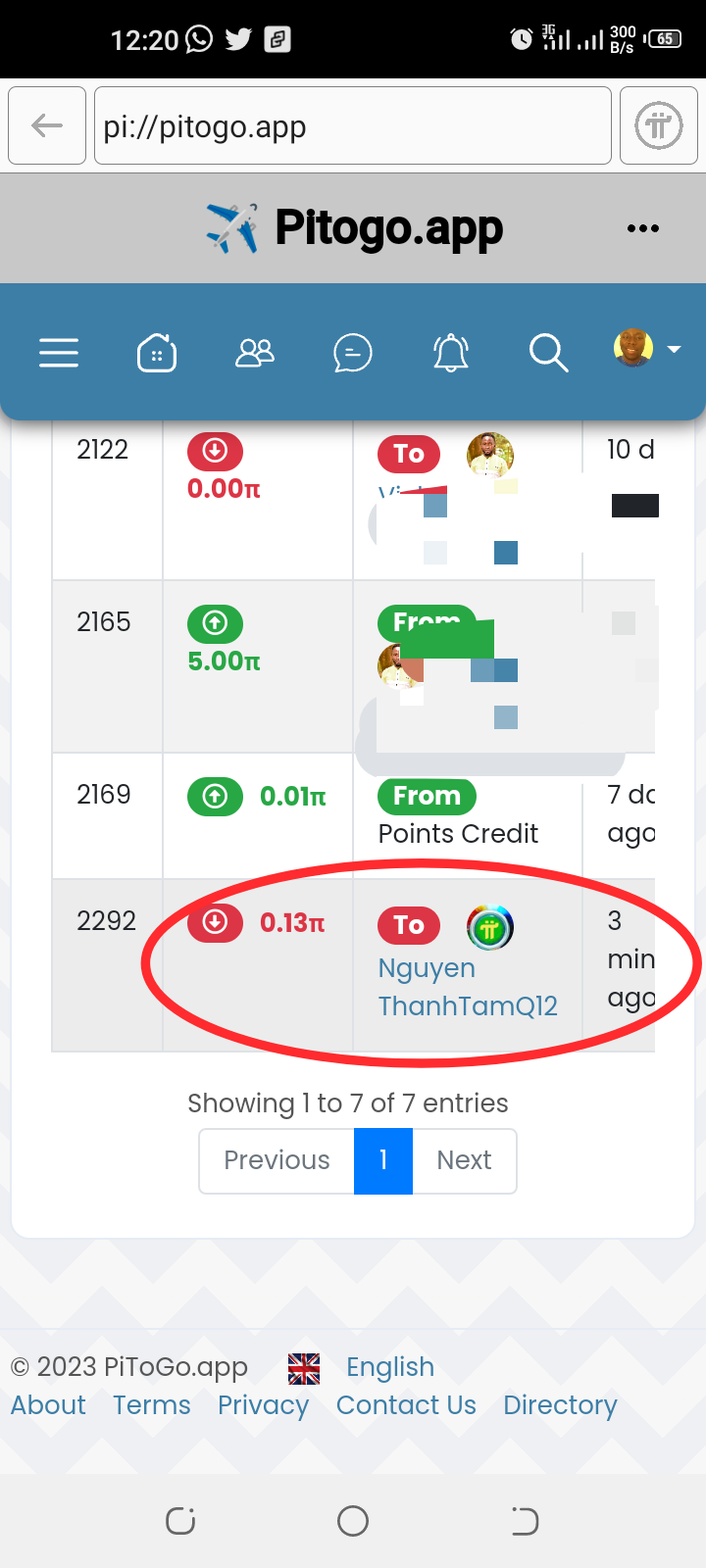Go back using the browser back arrow
The image size is (706, 1568).
tap(47, 125)
